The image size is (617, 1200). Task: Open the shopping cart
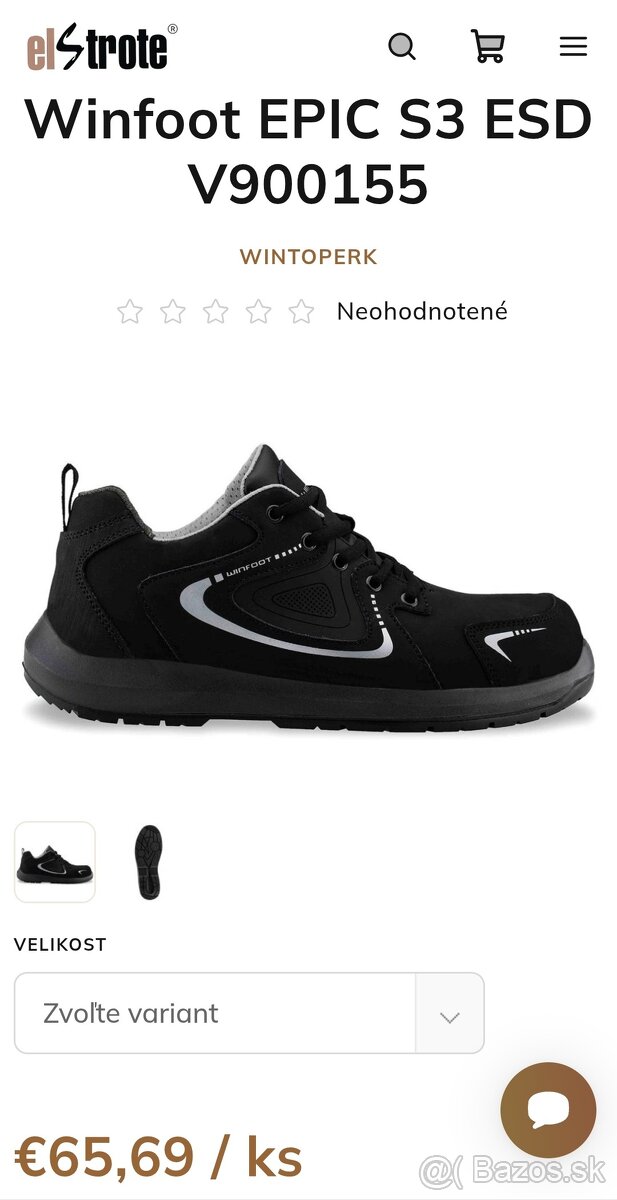tap(487, 46)
